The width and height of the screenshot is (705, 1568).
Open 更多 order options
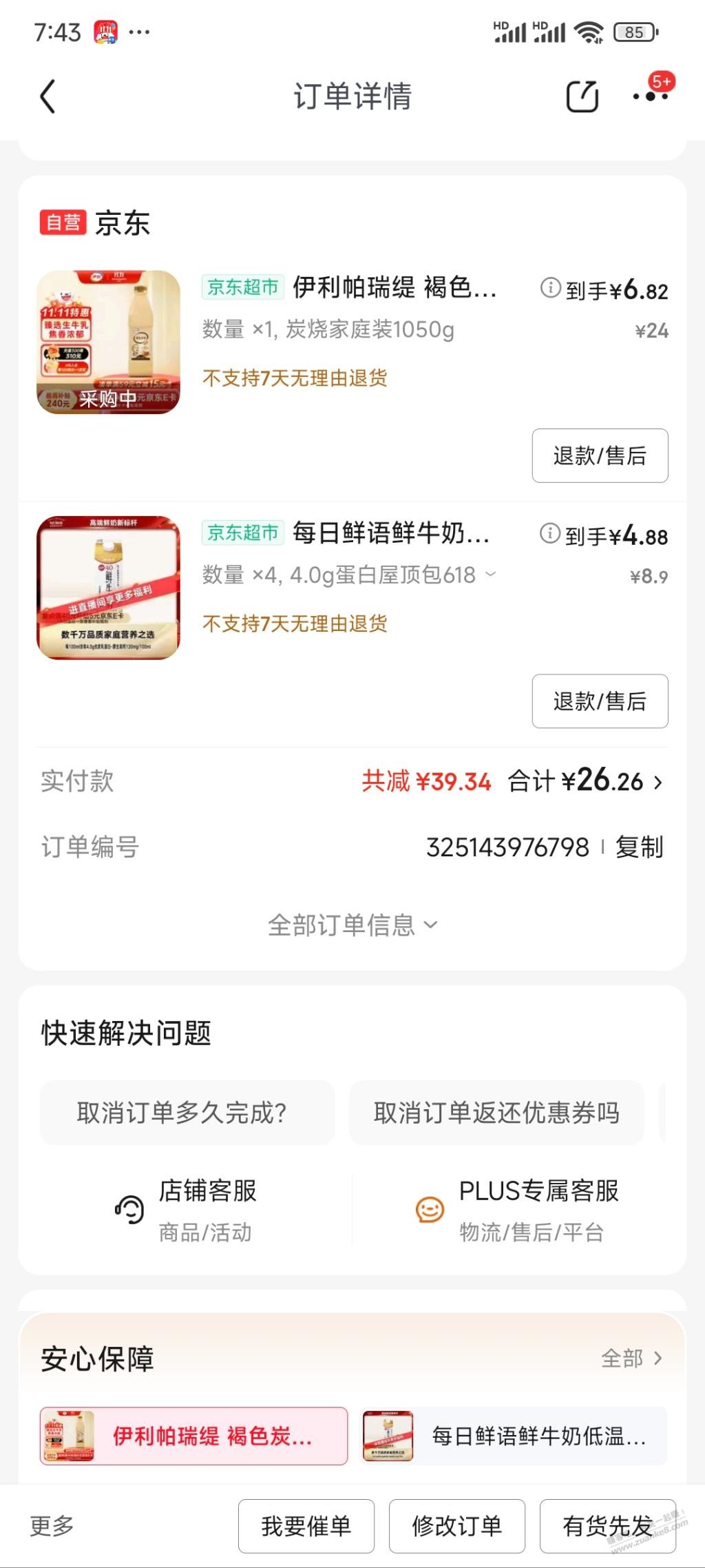pyautogui.click(x=52, y=1526)
